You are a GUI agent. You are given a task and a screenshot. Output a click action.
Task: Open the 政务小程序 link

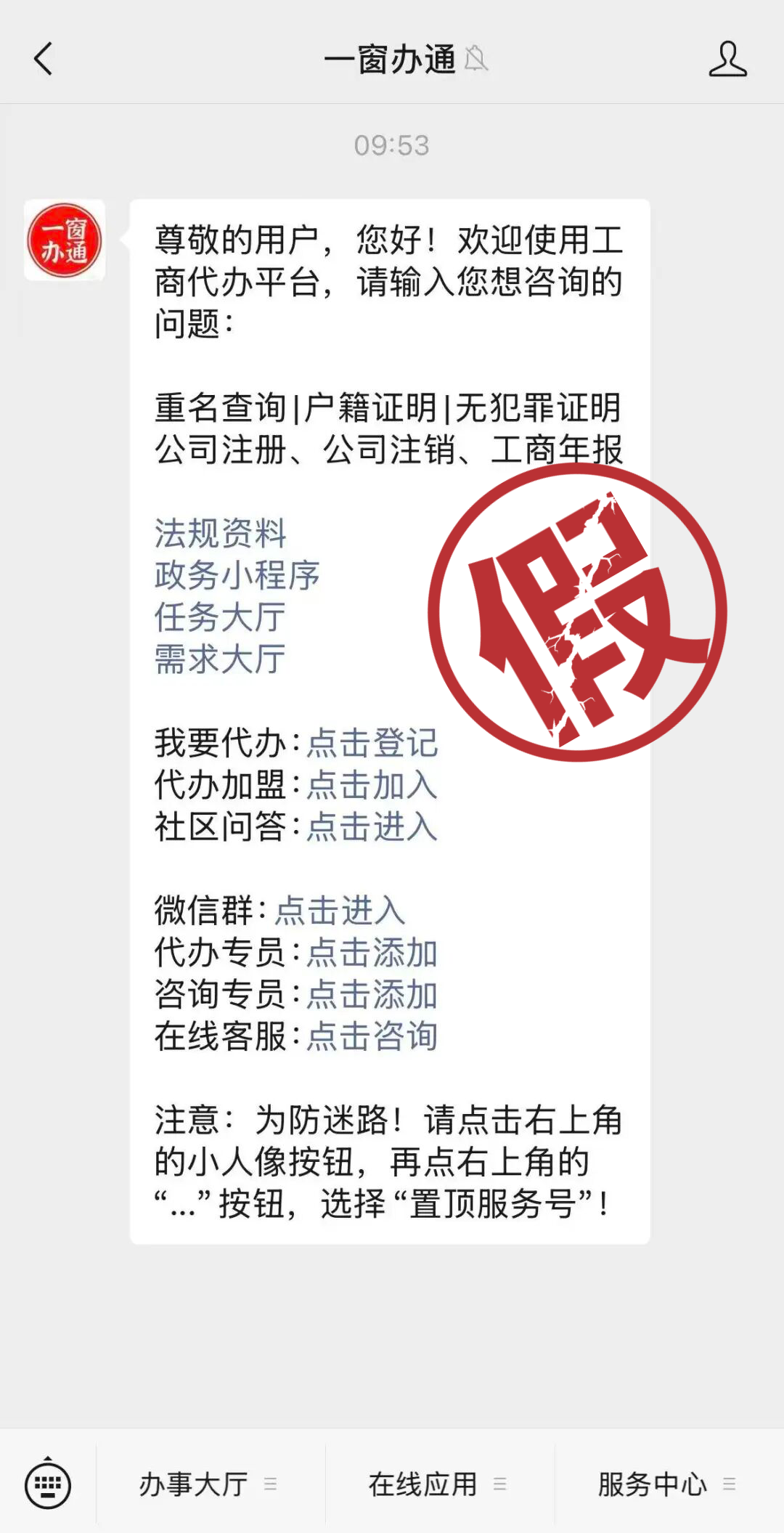coord(237,575)
